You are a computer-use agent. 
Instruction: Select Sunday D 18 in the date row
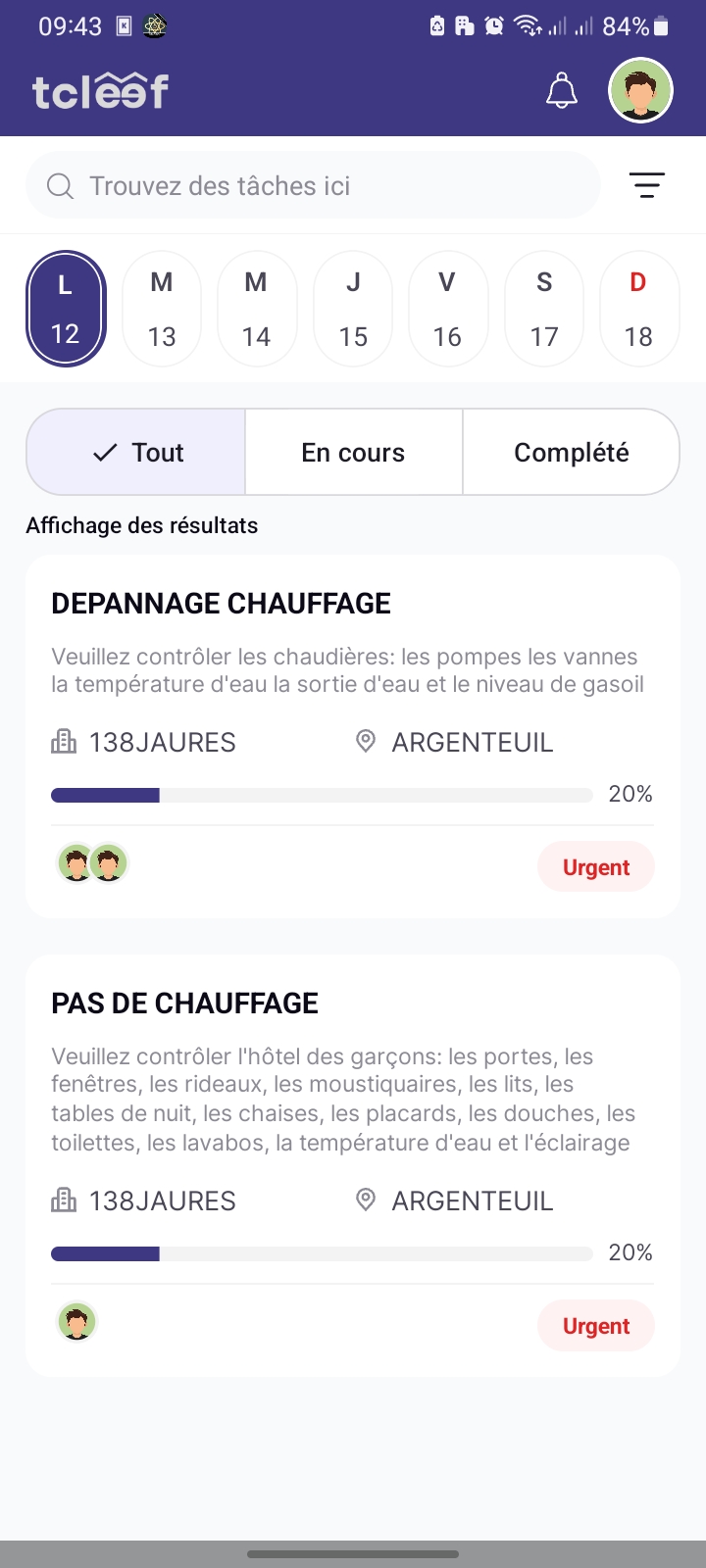point(638,308)
